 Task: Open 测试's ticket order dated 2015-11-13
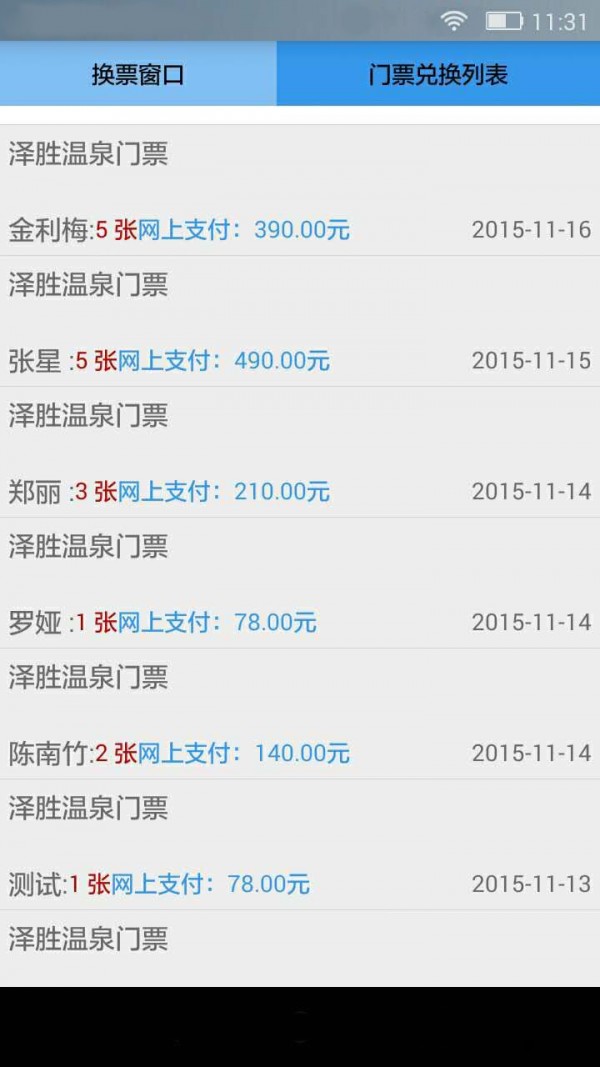[x=300, y=846]
